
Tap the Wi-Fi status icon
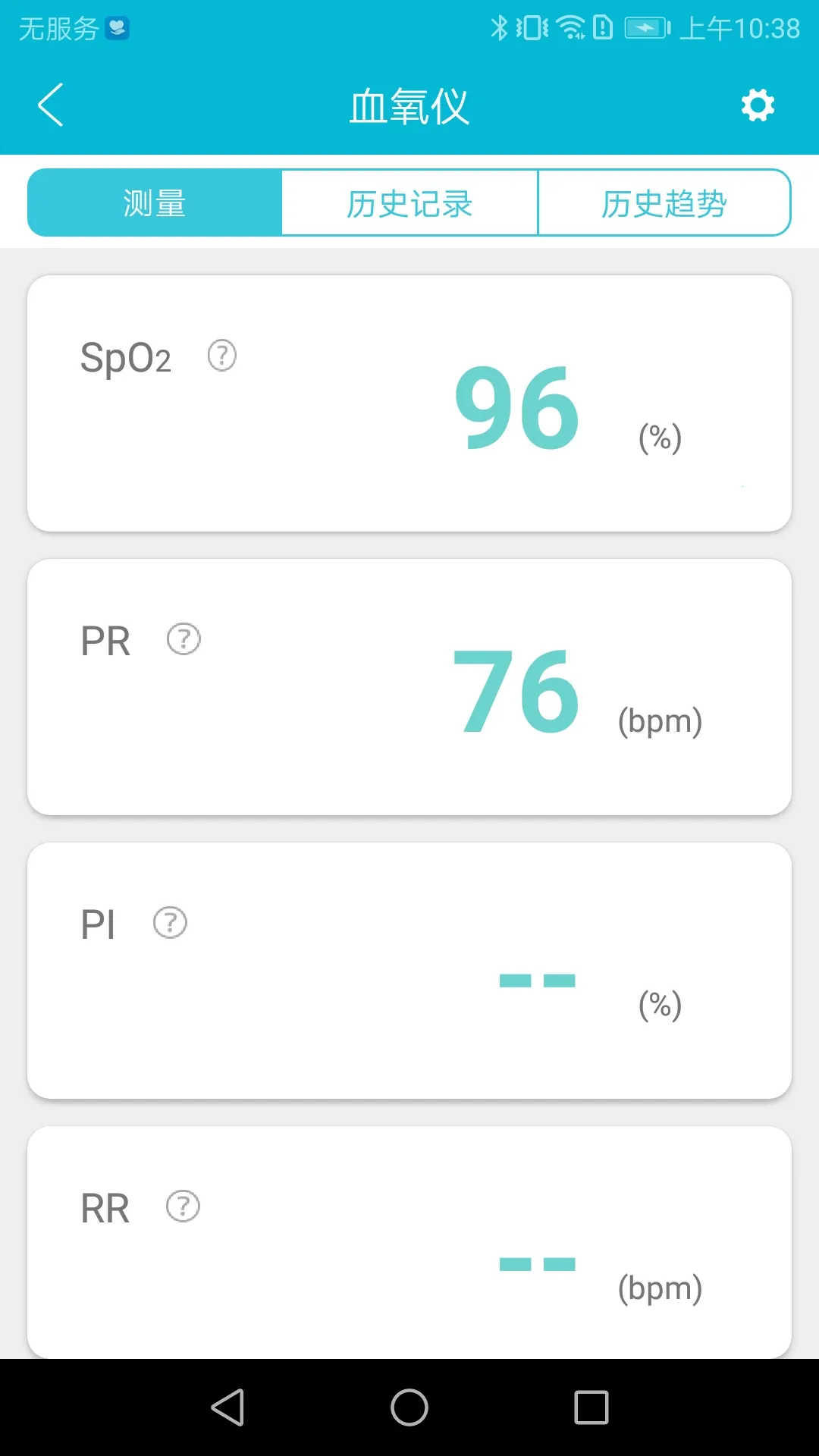[x=568, y=27]
